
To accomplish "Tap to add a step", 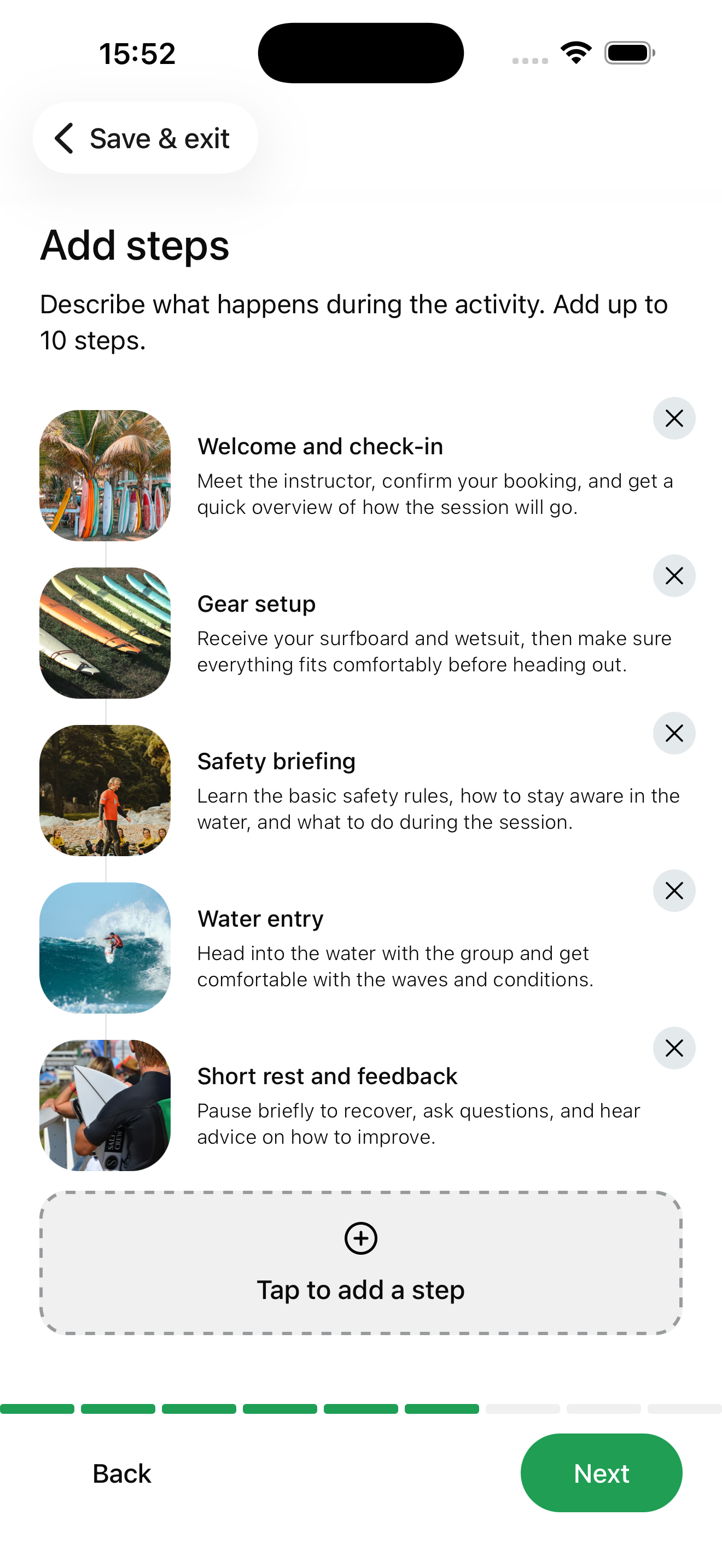I will pos(360,1263).
